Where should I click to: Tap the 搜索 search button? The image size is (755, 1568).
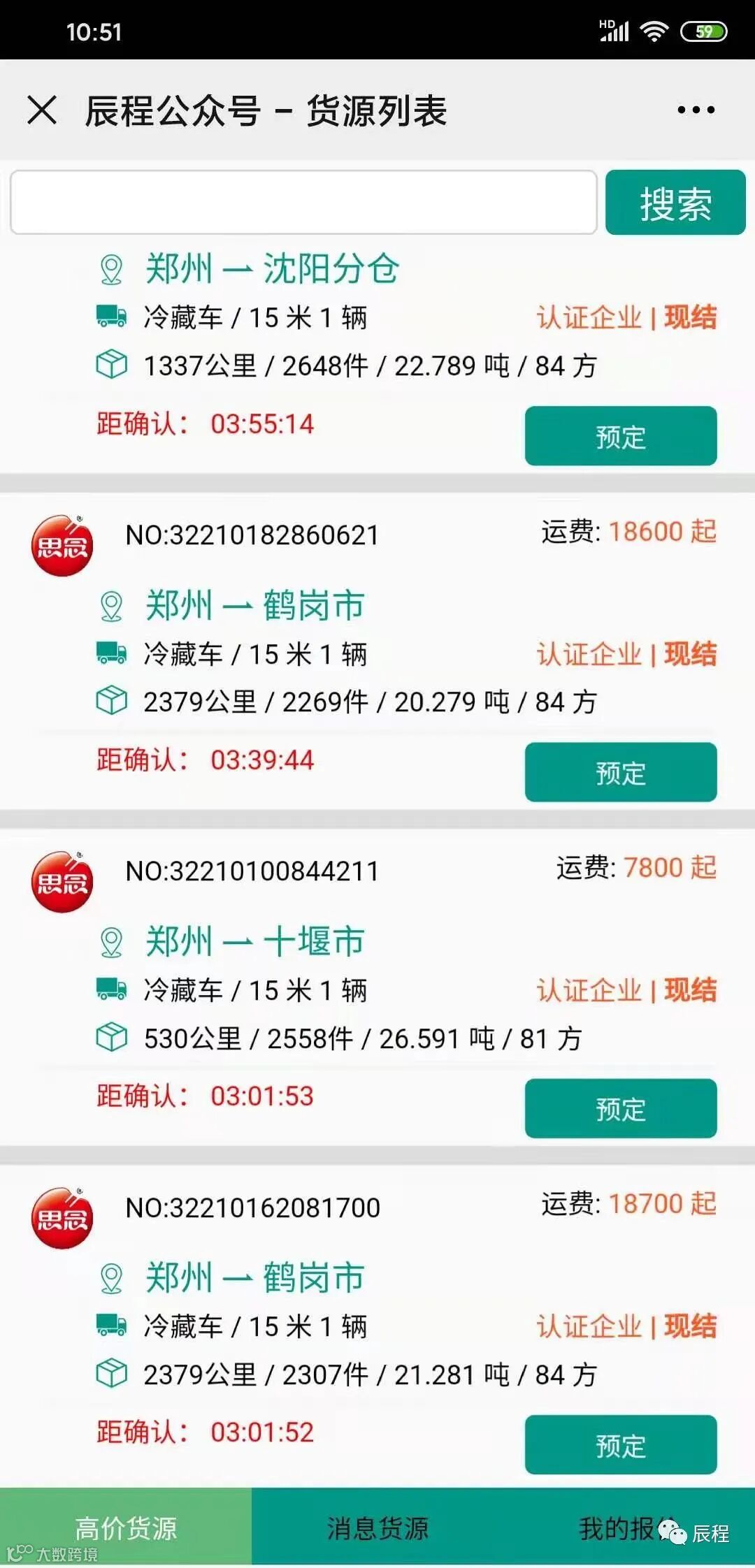[675, 203]
